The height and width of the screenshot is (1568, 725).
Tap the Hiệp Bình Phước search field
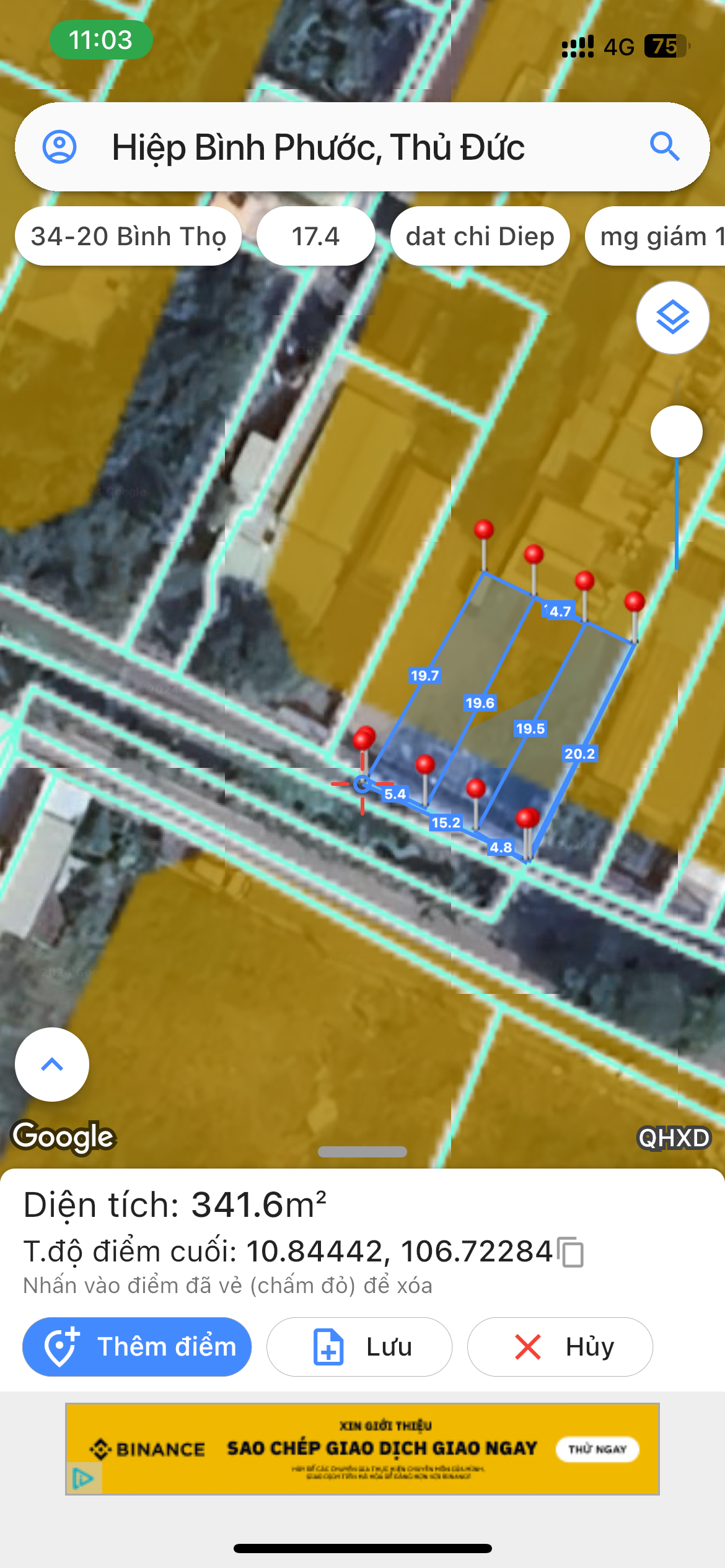[362, 147]
